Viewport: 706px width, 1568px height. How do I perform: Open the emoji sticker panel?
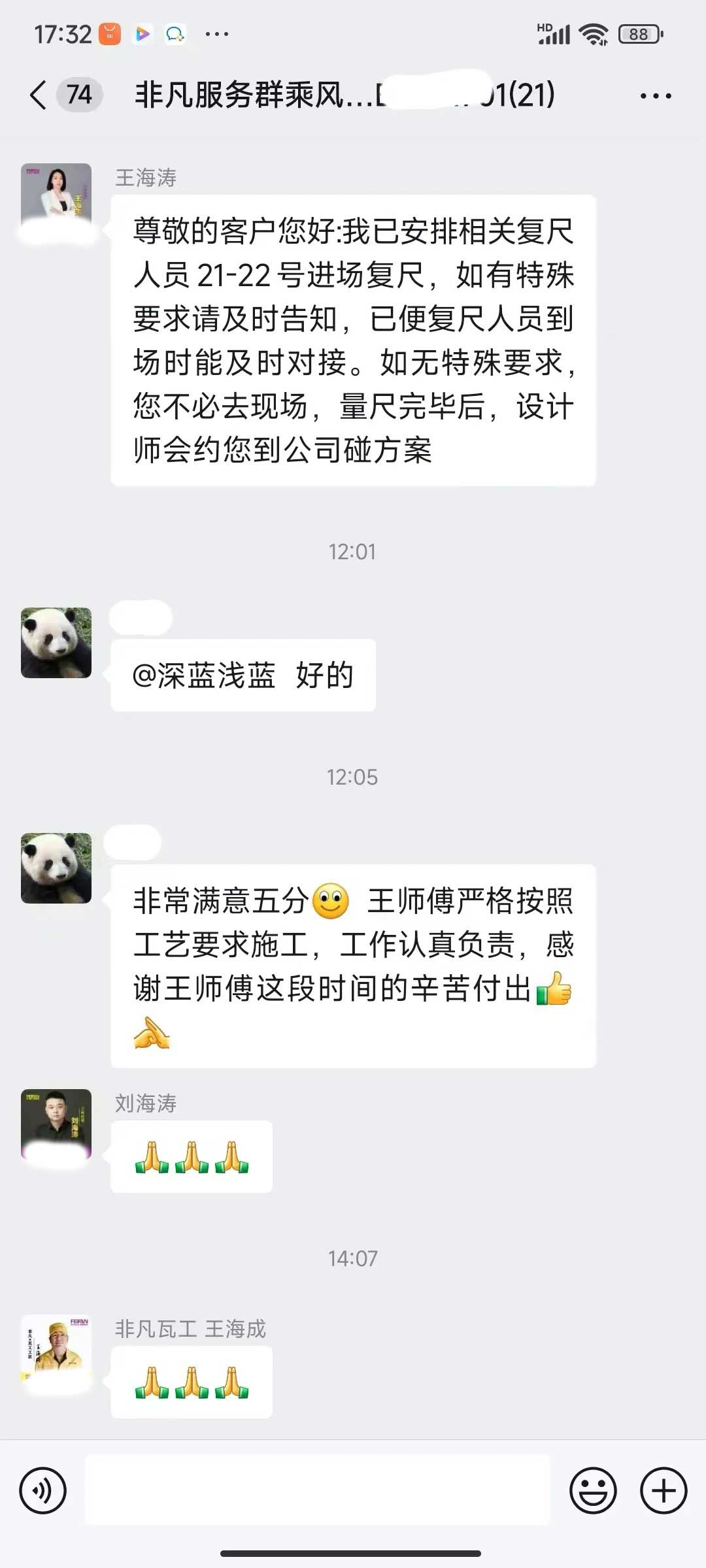tap(593, 1490)
